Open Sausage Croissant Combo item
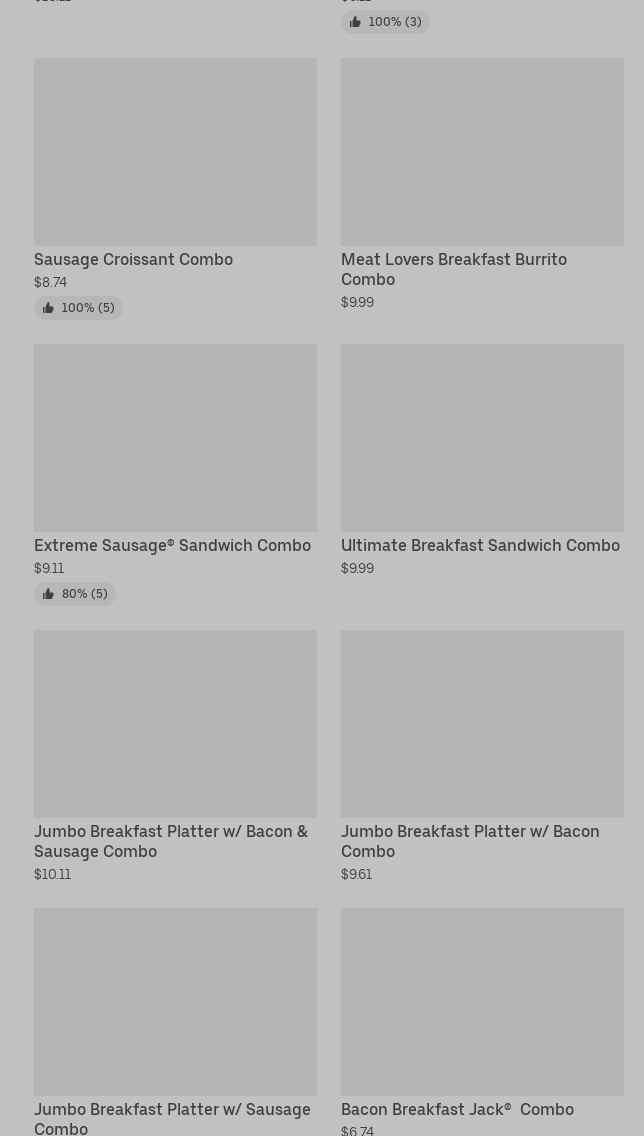 (x=175, y=152)
